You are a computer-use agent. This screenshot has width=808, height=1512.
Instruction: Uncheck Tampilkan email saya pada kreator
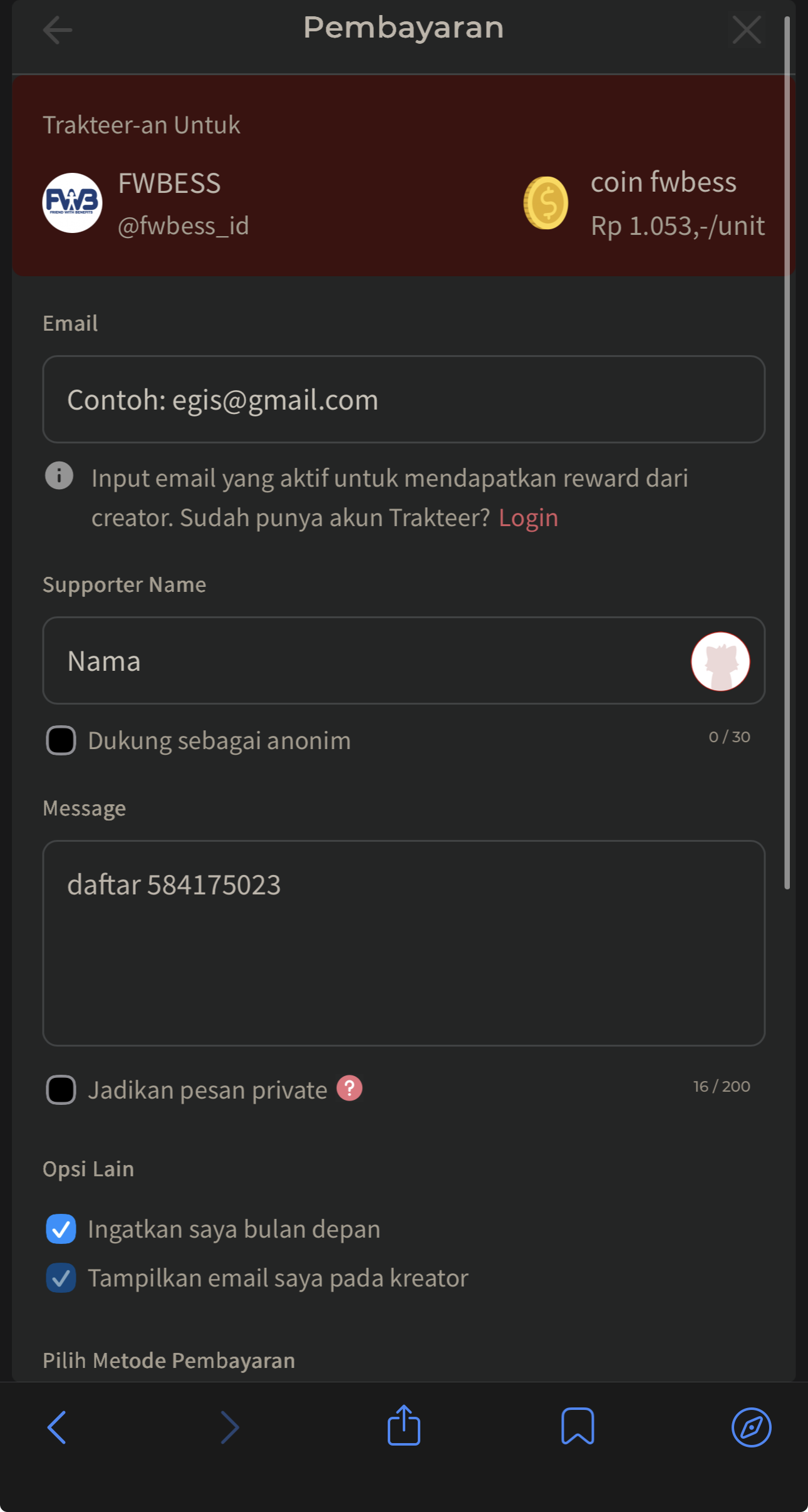[60, 1278]
